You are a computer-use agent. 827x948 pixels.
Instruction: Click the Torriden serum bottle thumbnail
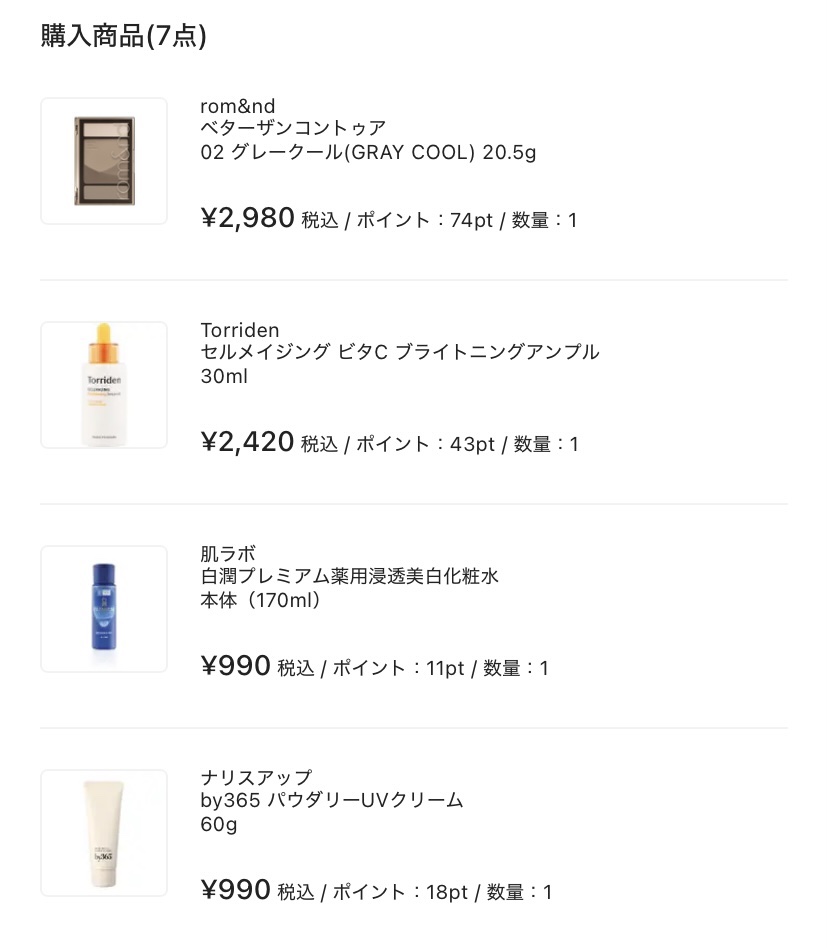(103, 384)
